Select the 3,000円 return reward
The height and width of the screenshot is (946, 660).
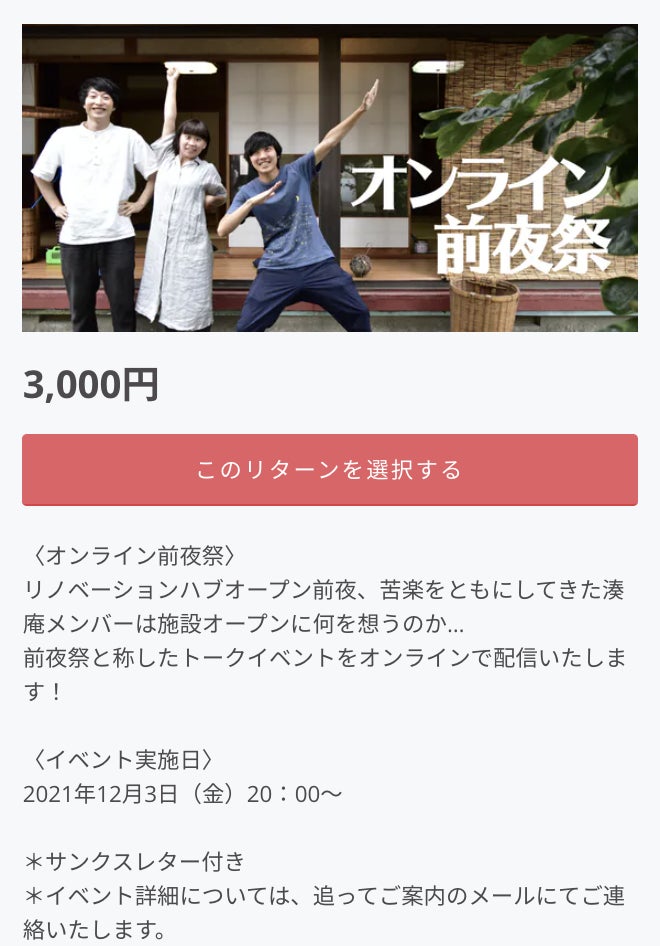(x=329, y=470)
